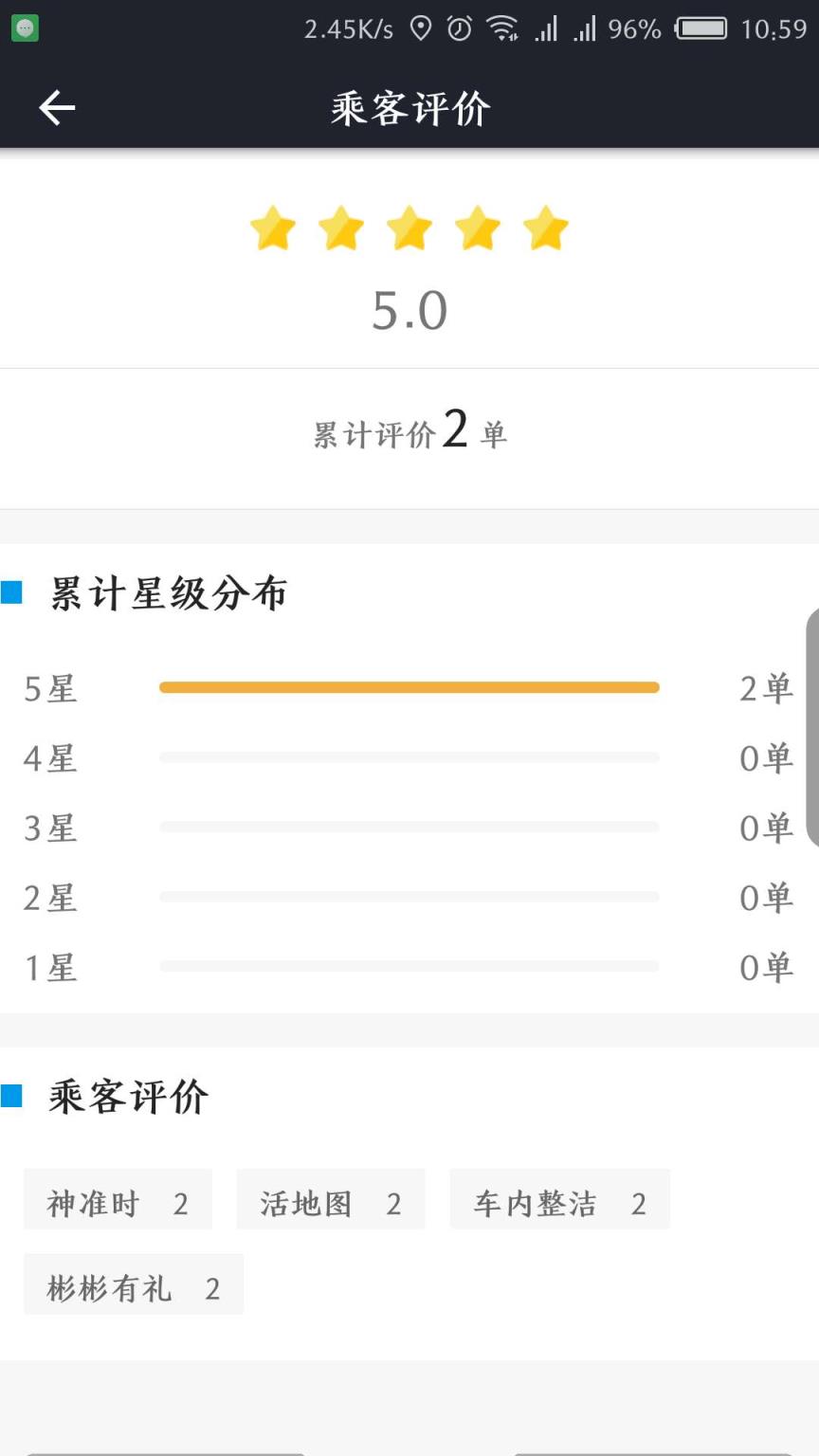Click the green notification icon top left
This screenshot has height=1456, width=819.
[x=27, y=27]
